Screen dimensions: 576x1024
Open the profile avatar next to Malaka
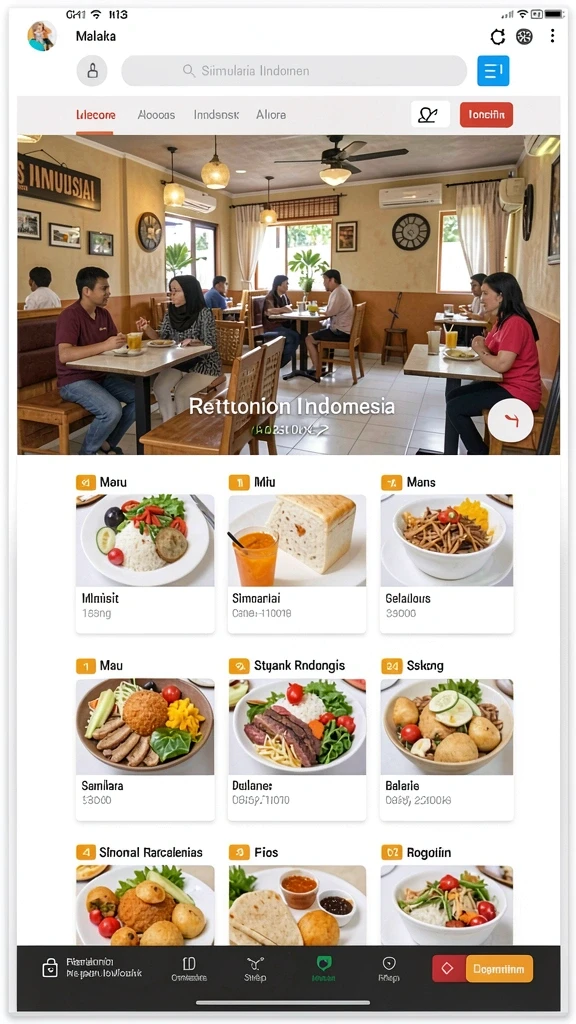[x=41, y=36]
